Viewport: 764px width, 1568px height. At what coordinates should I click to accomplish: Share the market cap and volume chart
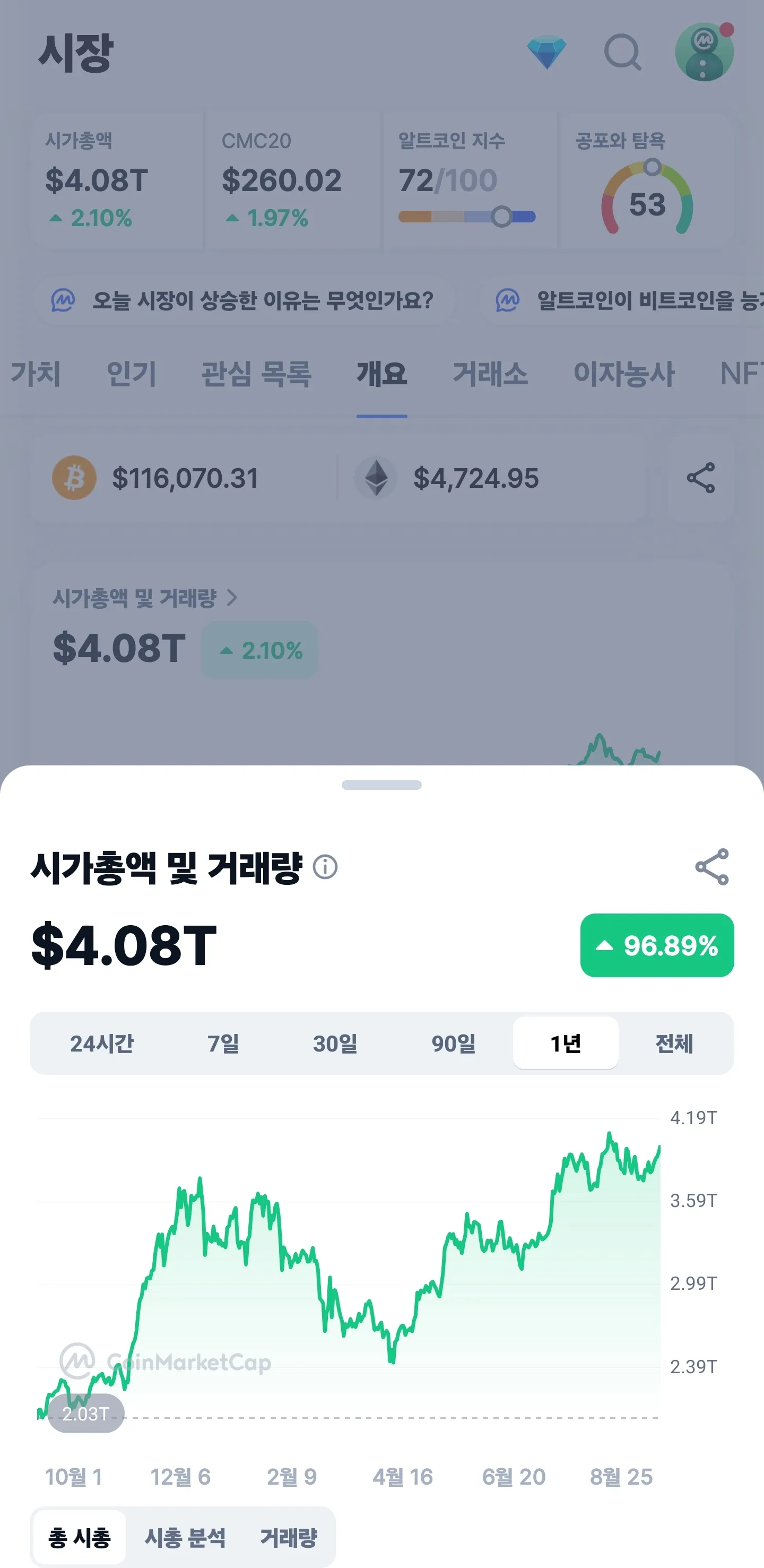point(711,866)
